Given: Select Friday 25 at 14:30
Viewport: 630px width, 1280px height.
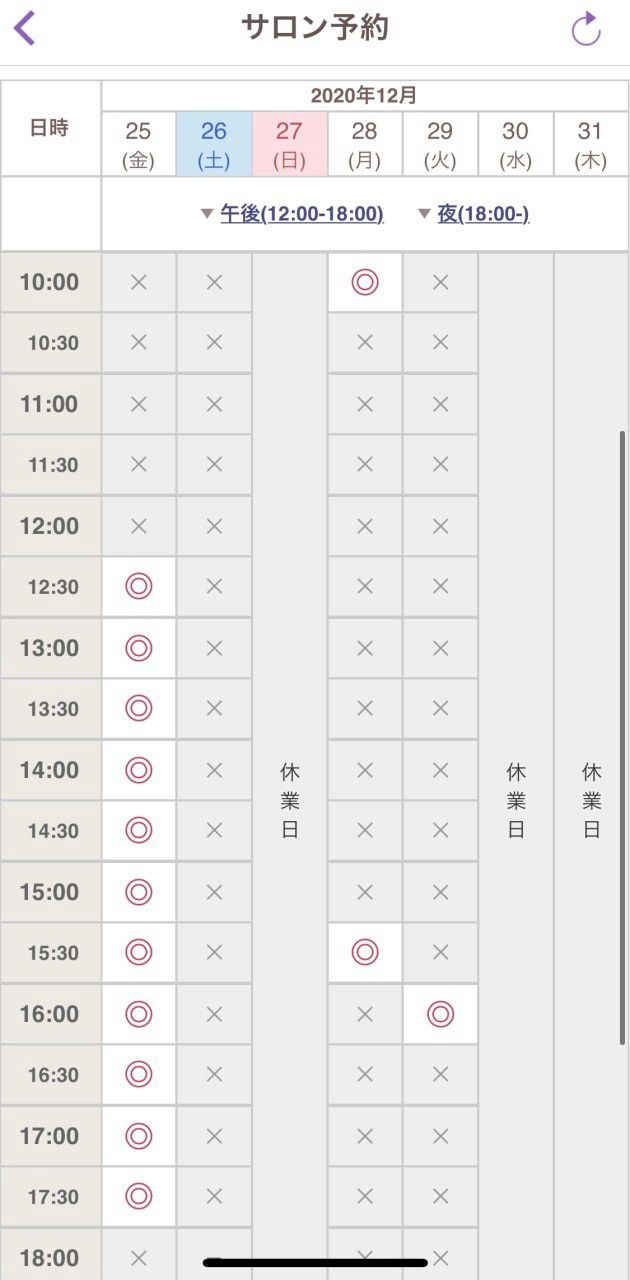Looking at the screenshot, I should pos(139,831).
